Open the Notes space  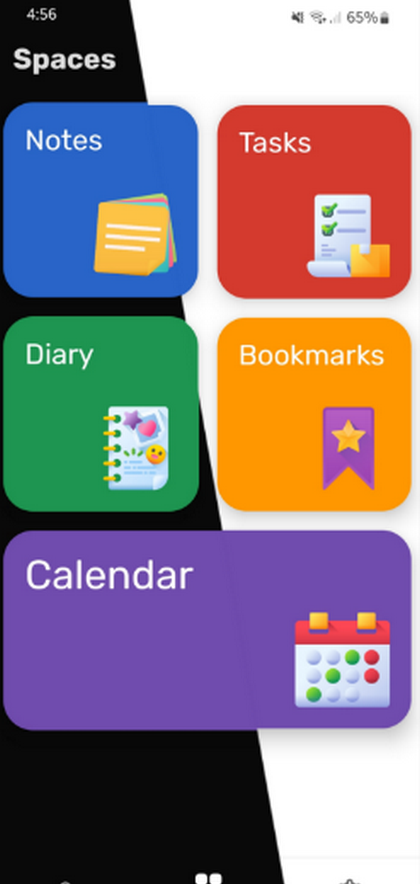101,201
